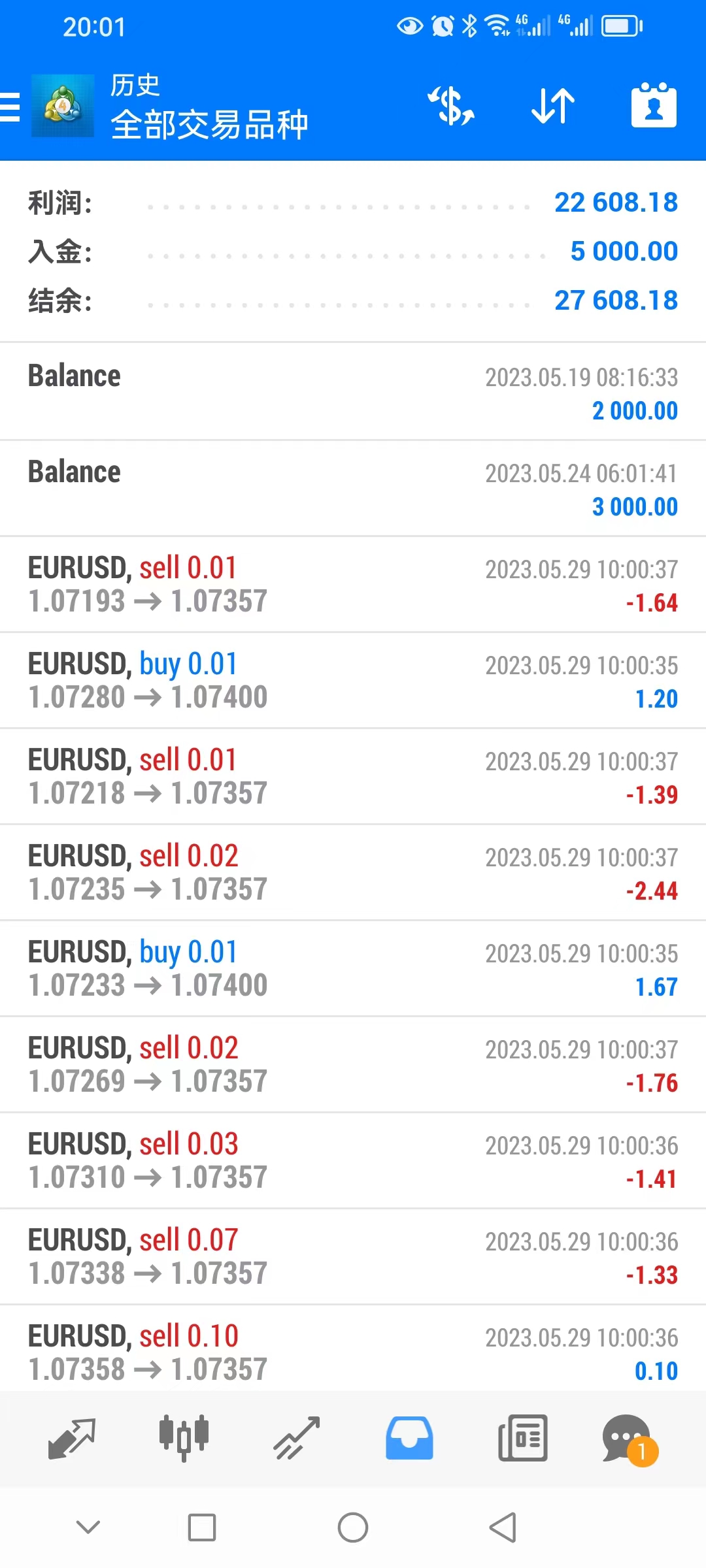Go back with the system back button

(503, 1527)
